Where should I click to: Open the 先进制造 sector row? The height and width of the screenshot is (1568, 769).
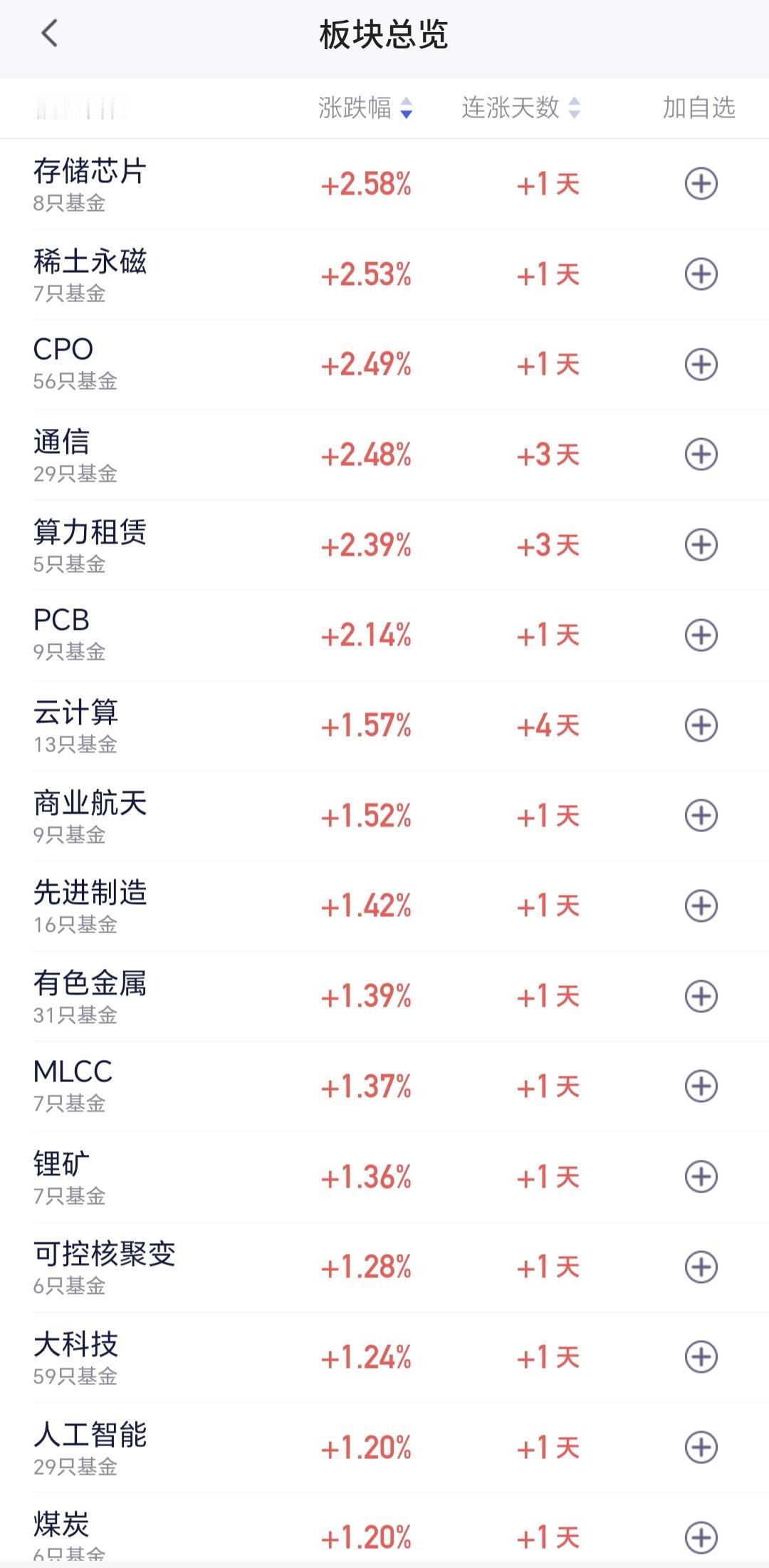[384, 906]
